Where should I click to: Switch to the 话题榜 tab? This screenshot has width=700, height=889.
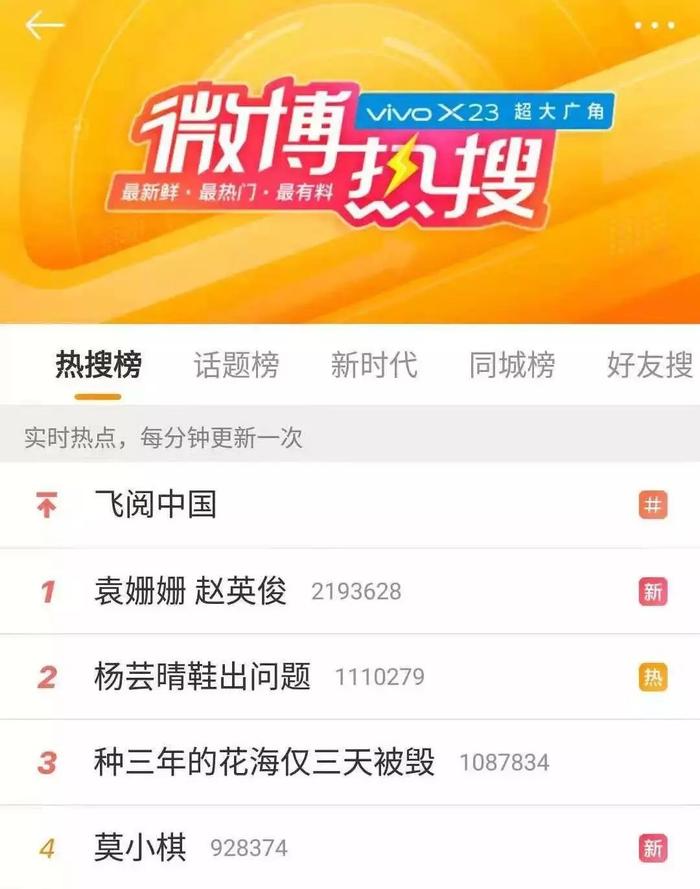click(236, 365)
